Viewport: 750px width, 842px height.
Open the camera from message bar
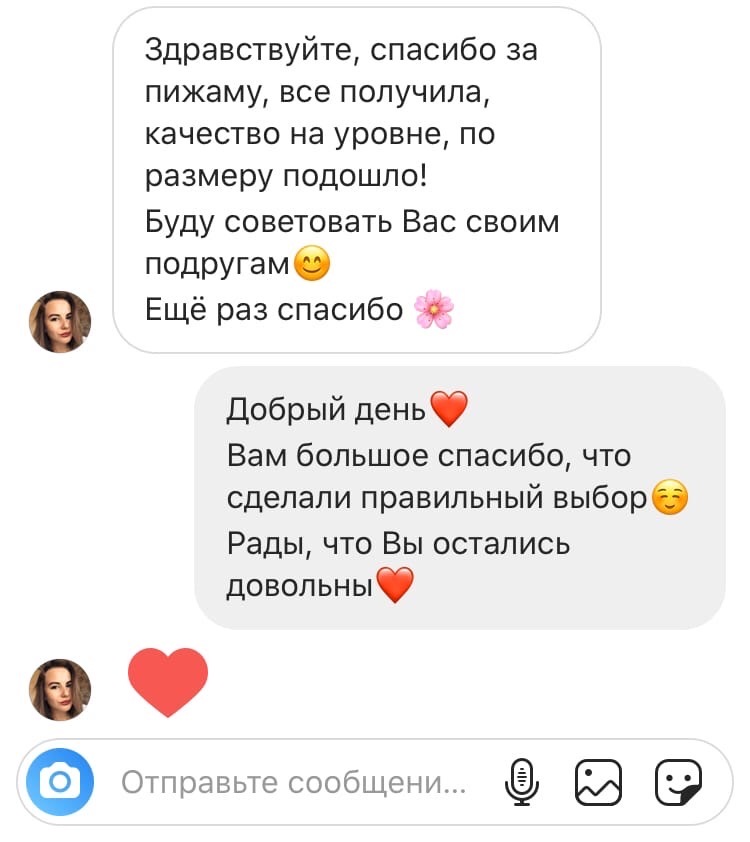[60, 782]
